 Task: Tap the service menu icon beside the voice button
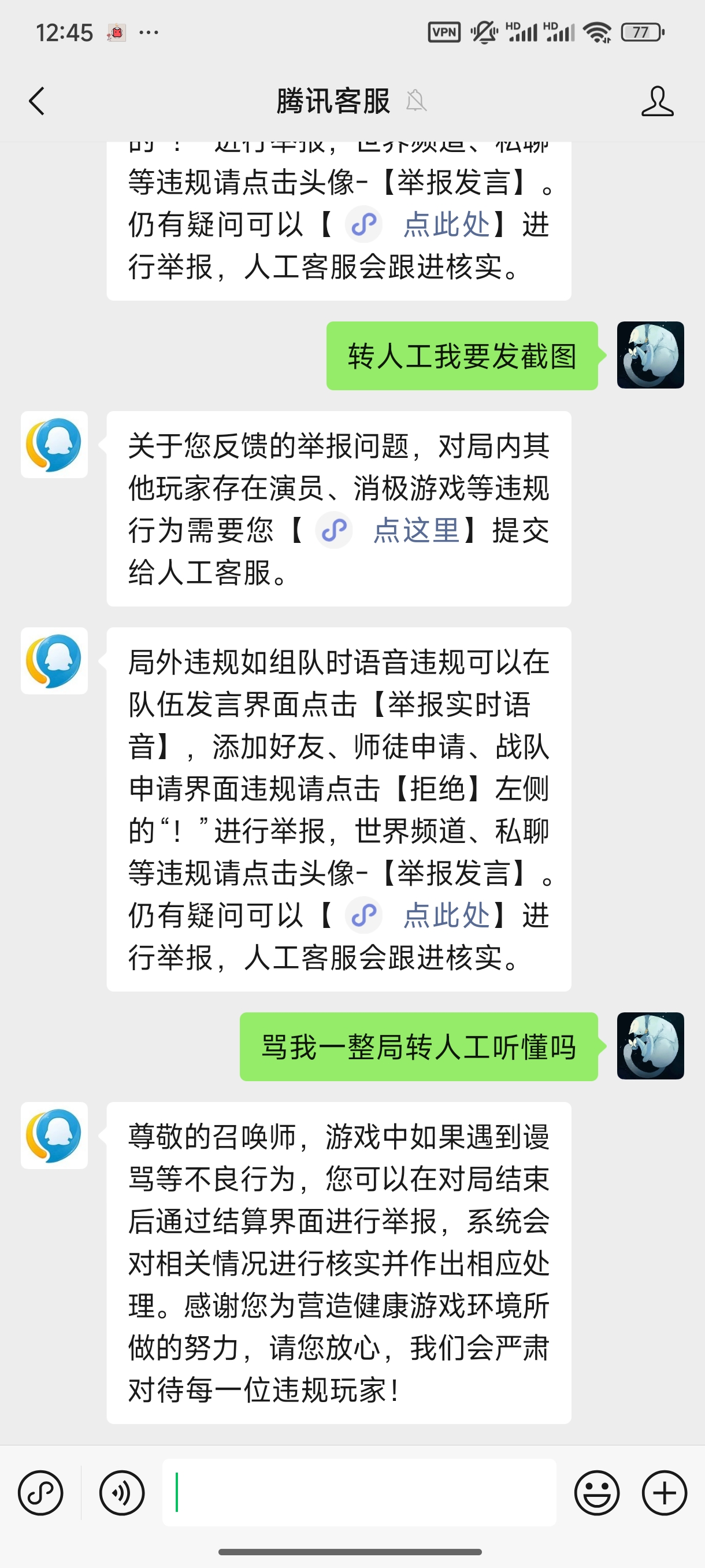tap(41, 1492)
